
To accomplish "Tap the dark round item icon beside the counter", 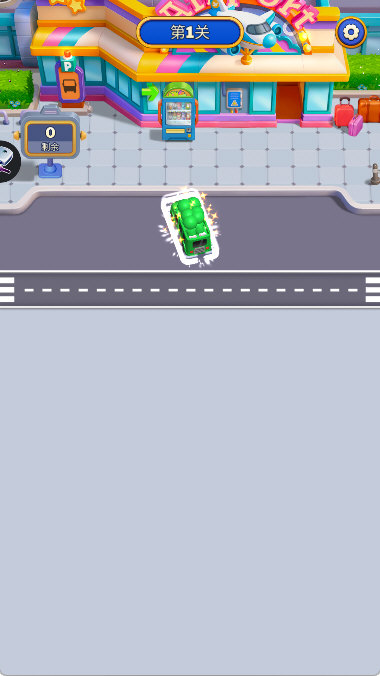I will click(8, 161).
